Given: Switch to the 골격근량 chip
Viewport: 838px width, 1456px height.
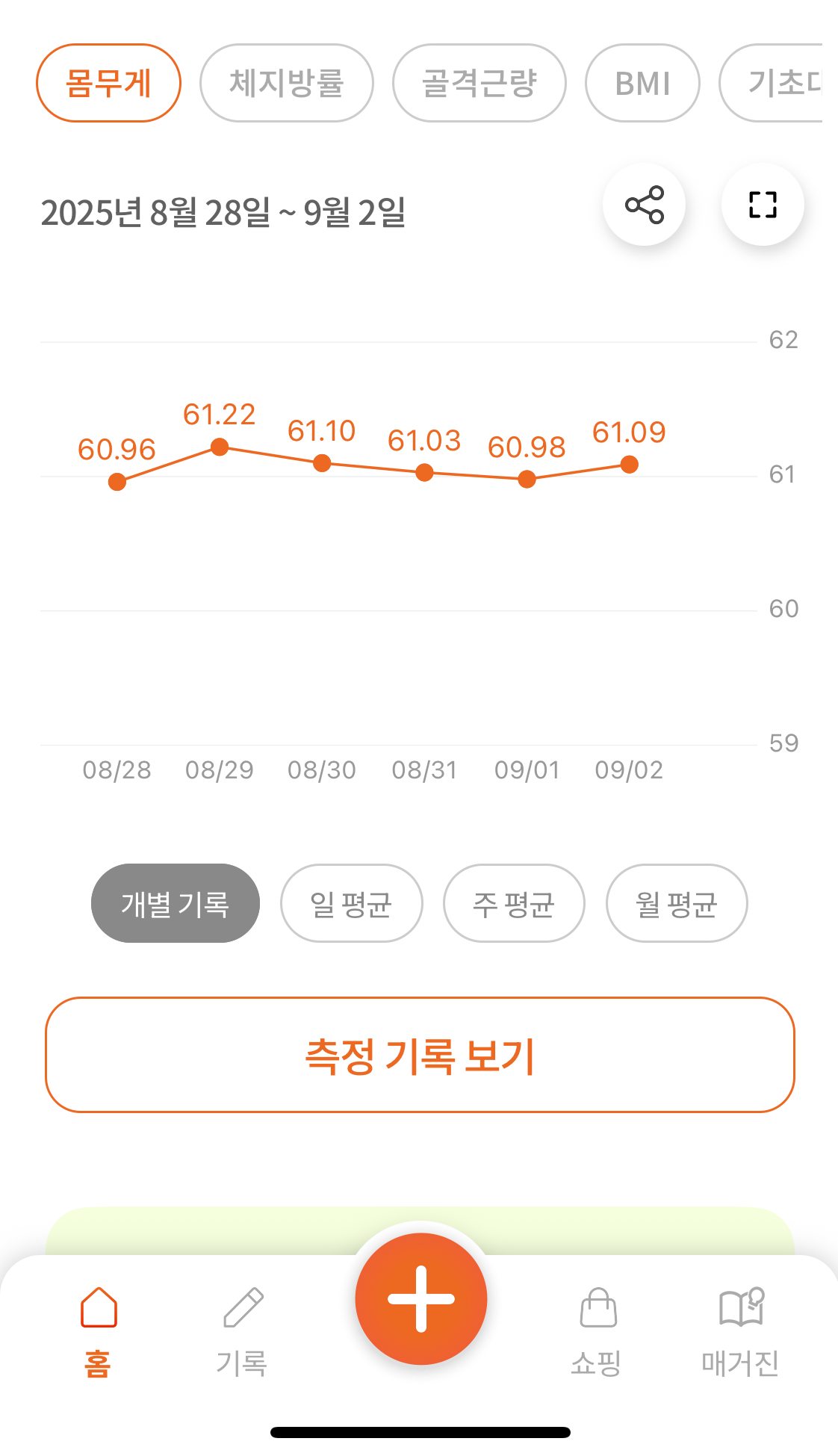Looking at the screenshot, I should coord(479,83).
